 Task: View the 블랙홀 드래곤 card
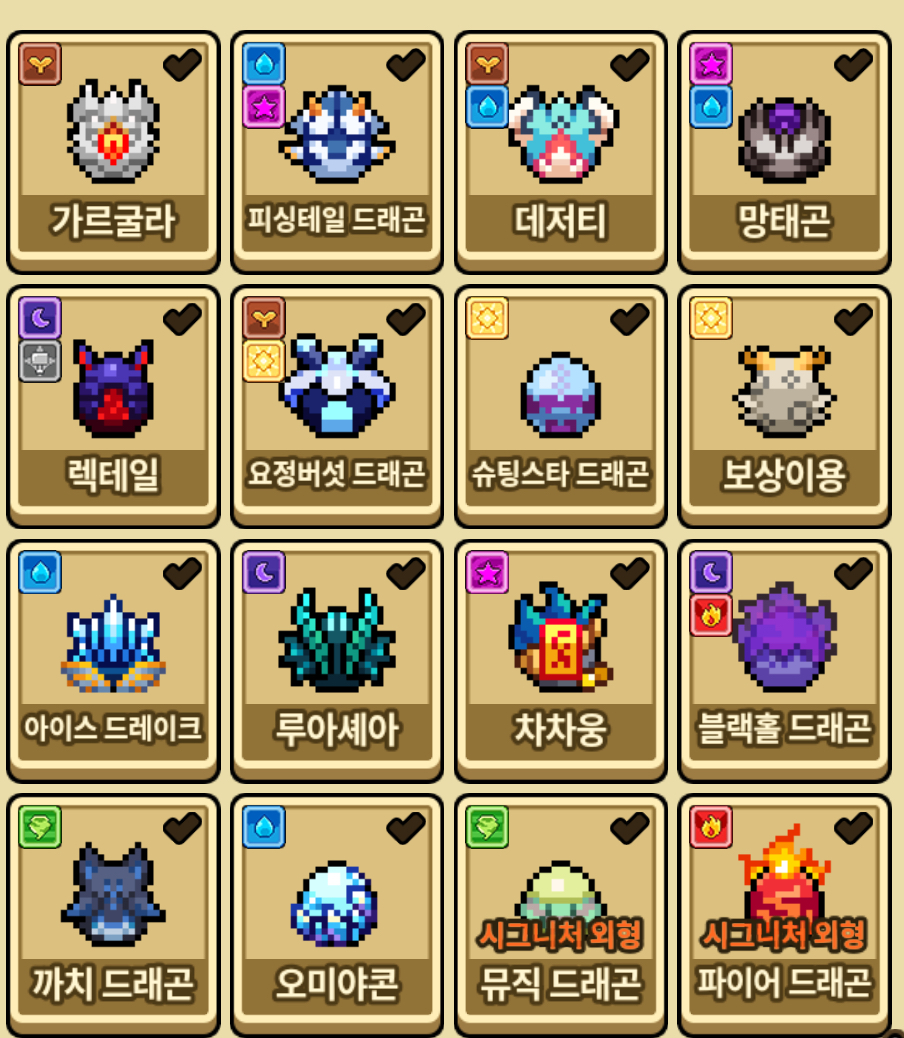(x=784, y=660)
